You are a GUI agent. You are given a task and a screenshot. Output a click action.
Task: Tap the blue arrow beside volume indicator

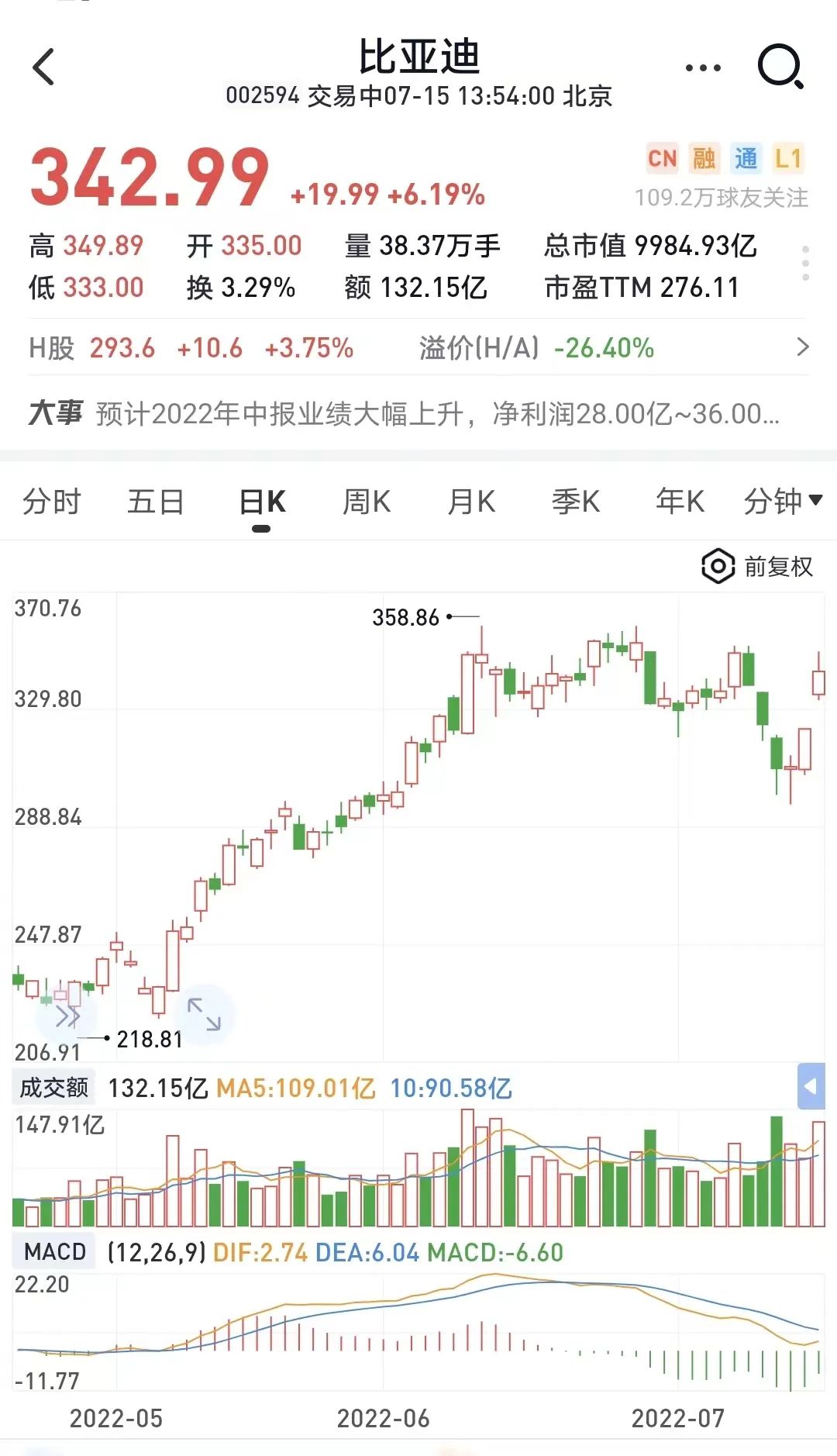pos(811,1086)
